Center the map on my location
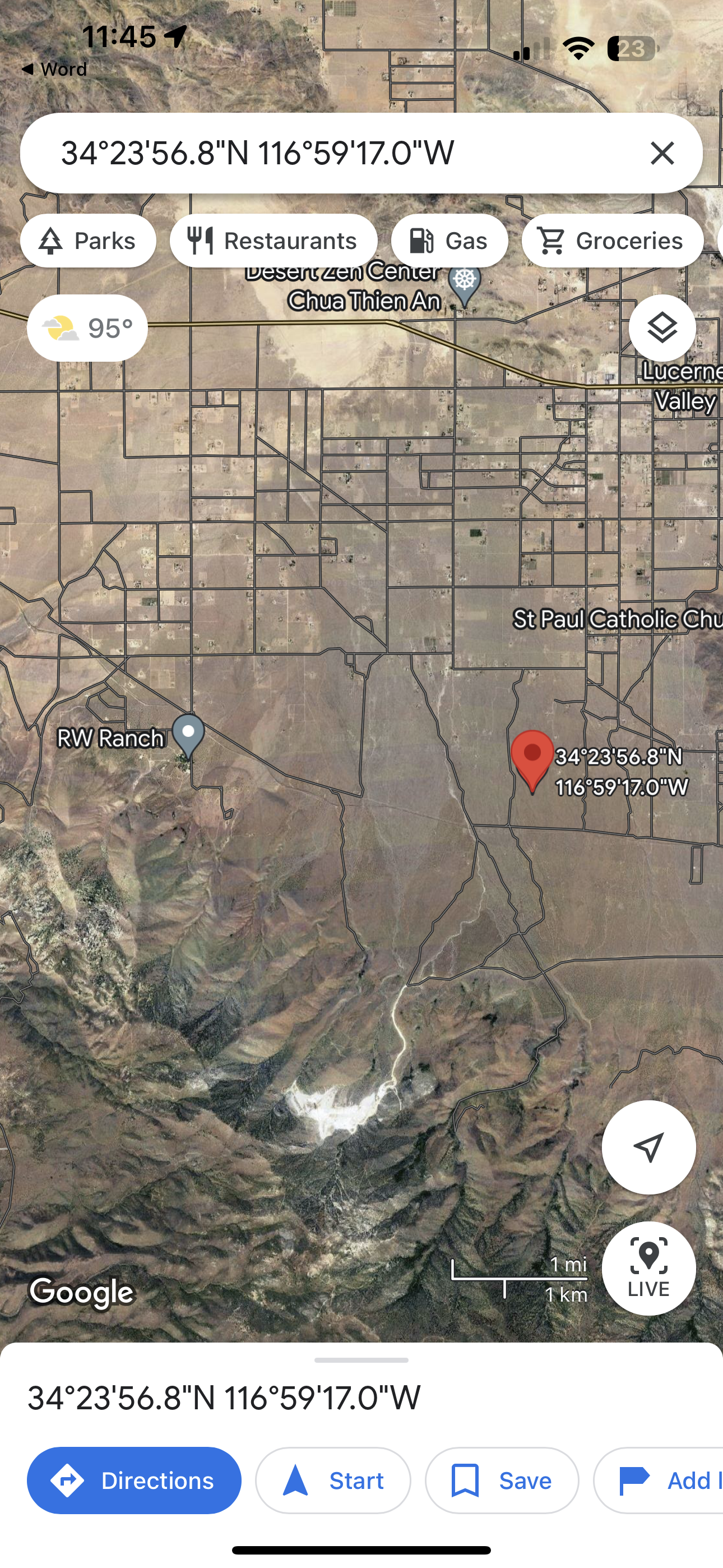 coord(648,1147)
